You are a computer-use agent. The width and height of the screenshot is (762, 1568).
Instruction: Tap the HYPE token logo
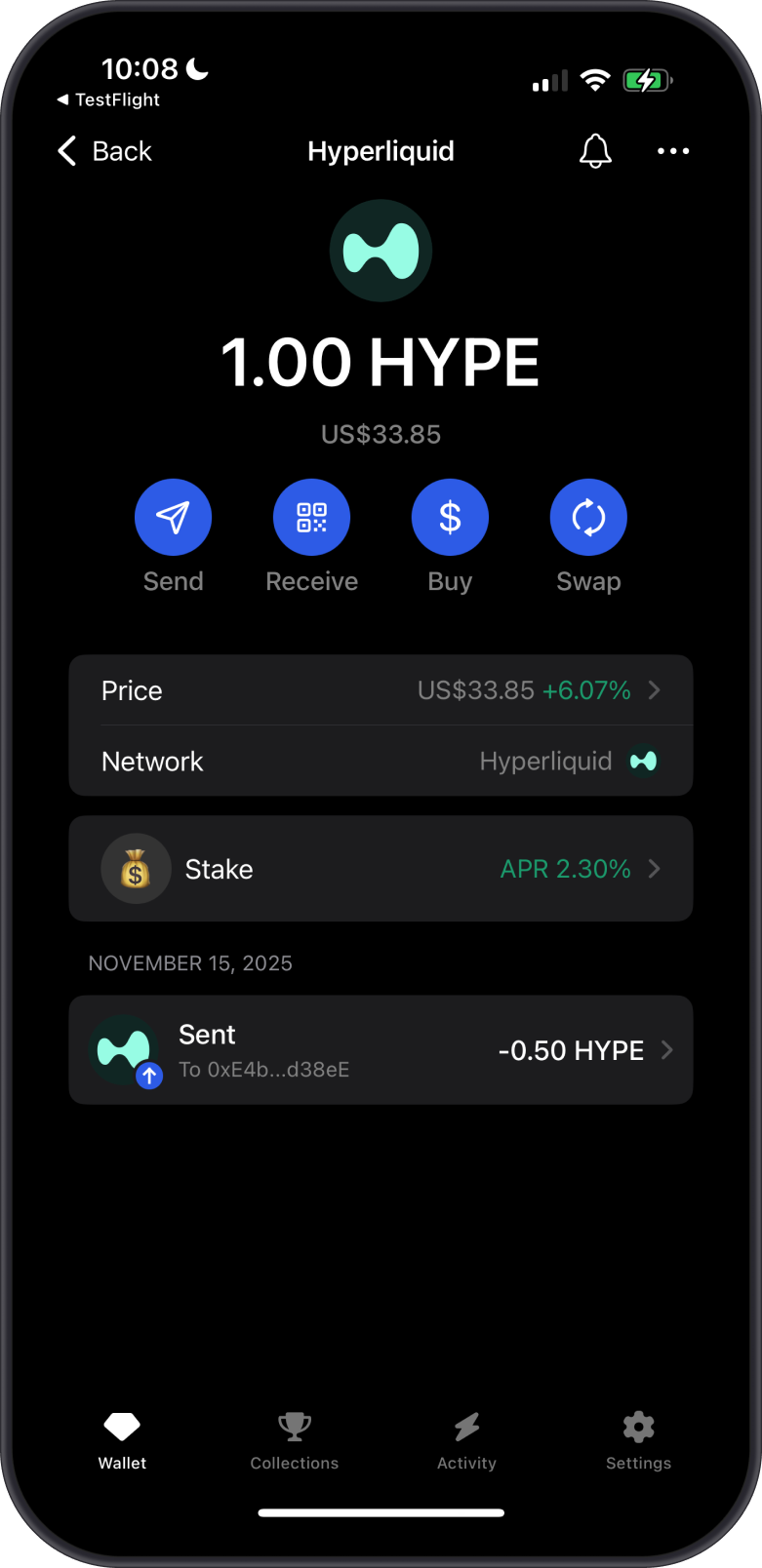click(x=381, y=251)
